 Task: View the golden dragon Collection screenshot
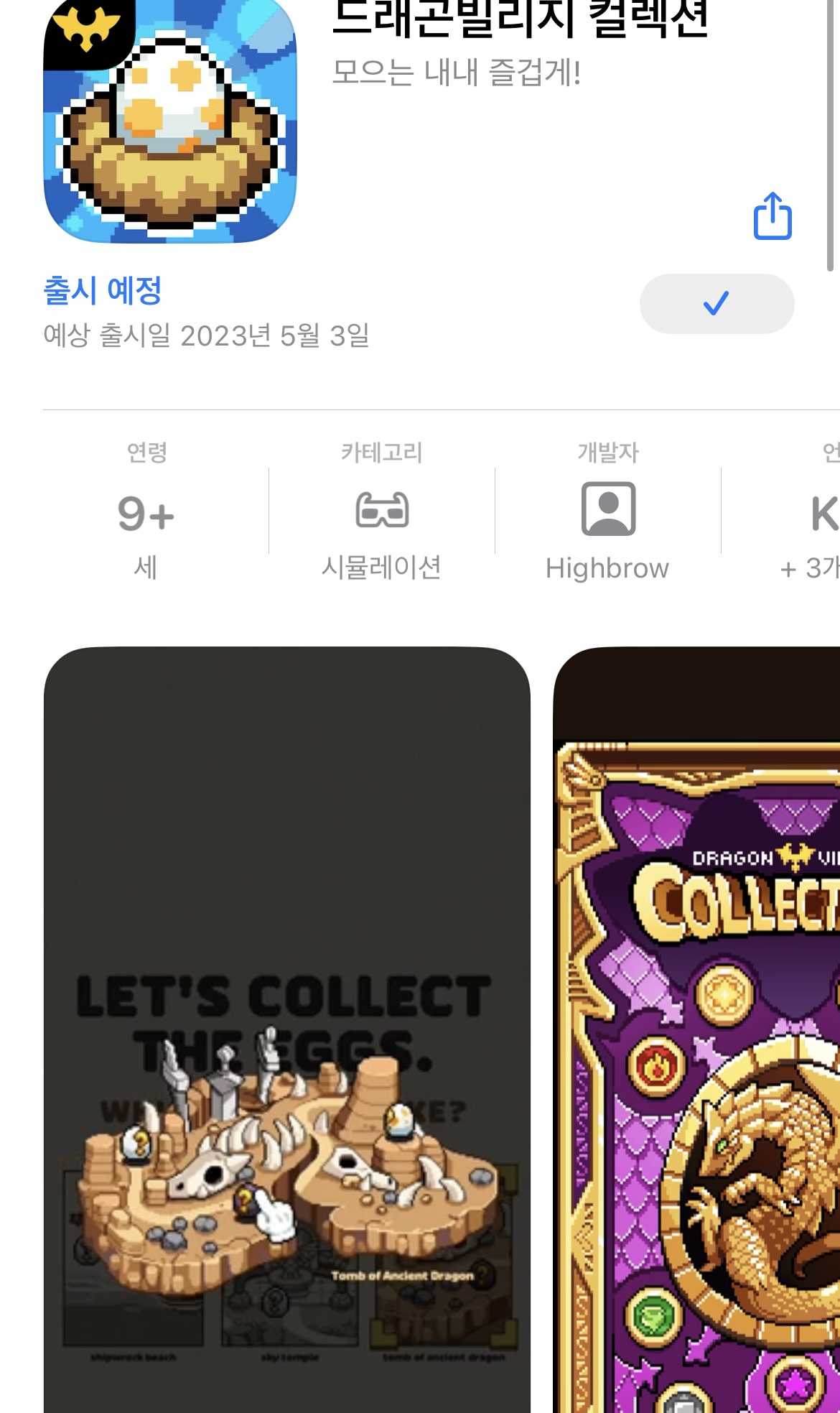696,1027
